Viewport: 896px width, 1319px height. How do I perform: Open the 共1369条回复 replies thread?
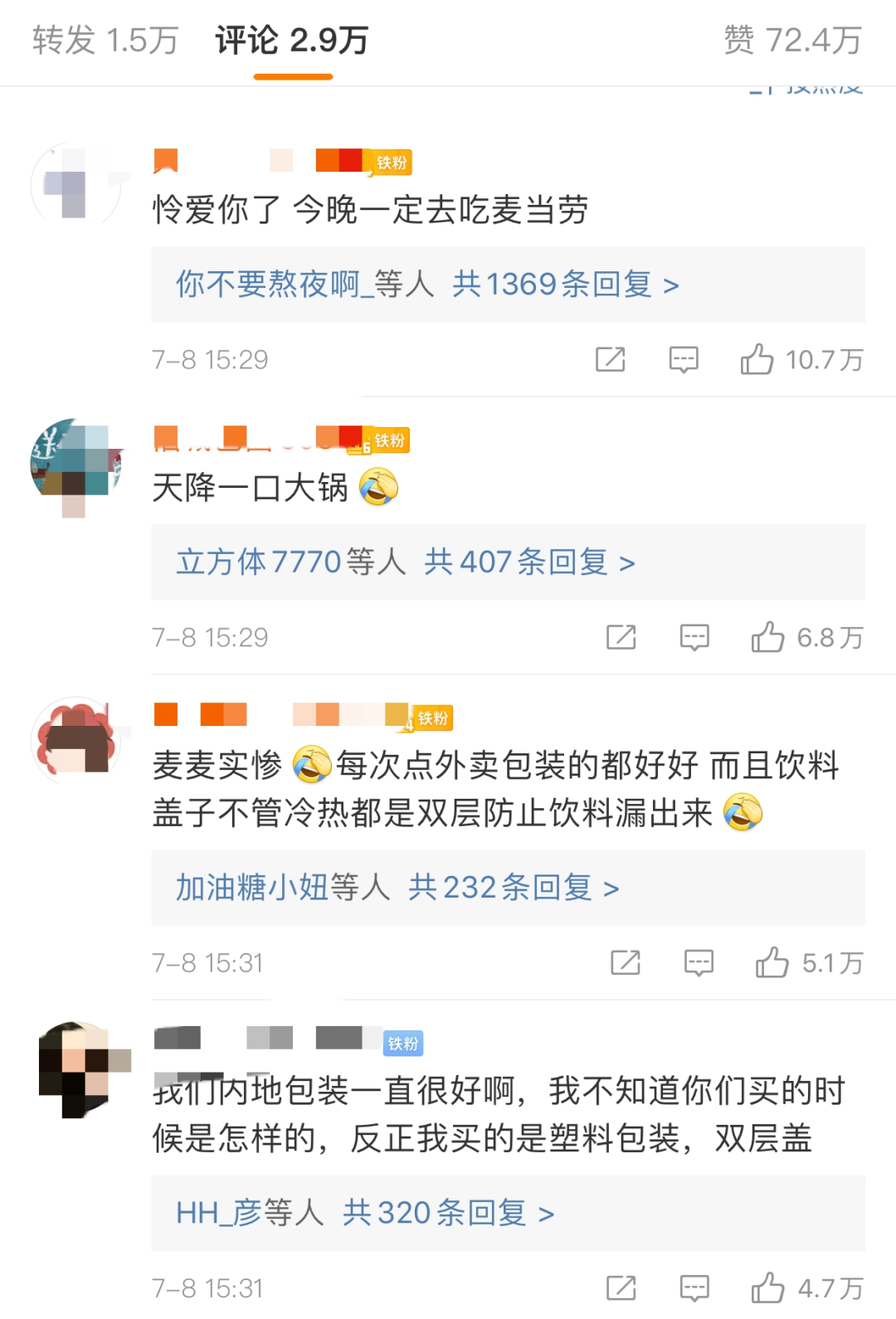(x=565, y=285)
